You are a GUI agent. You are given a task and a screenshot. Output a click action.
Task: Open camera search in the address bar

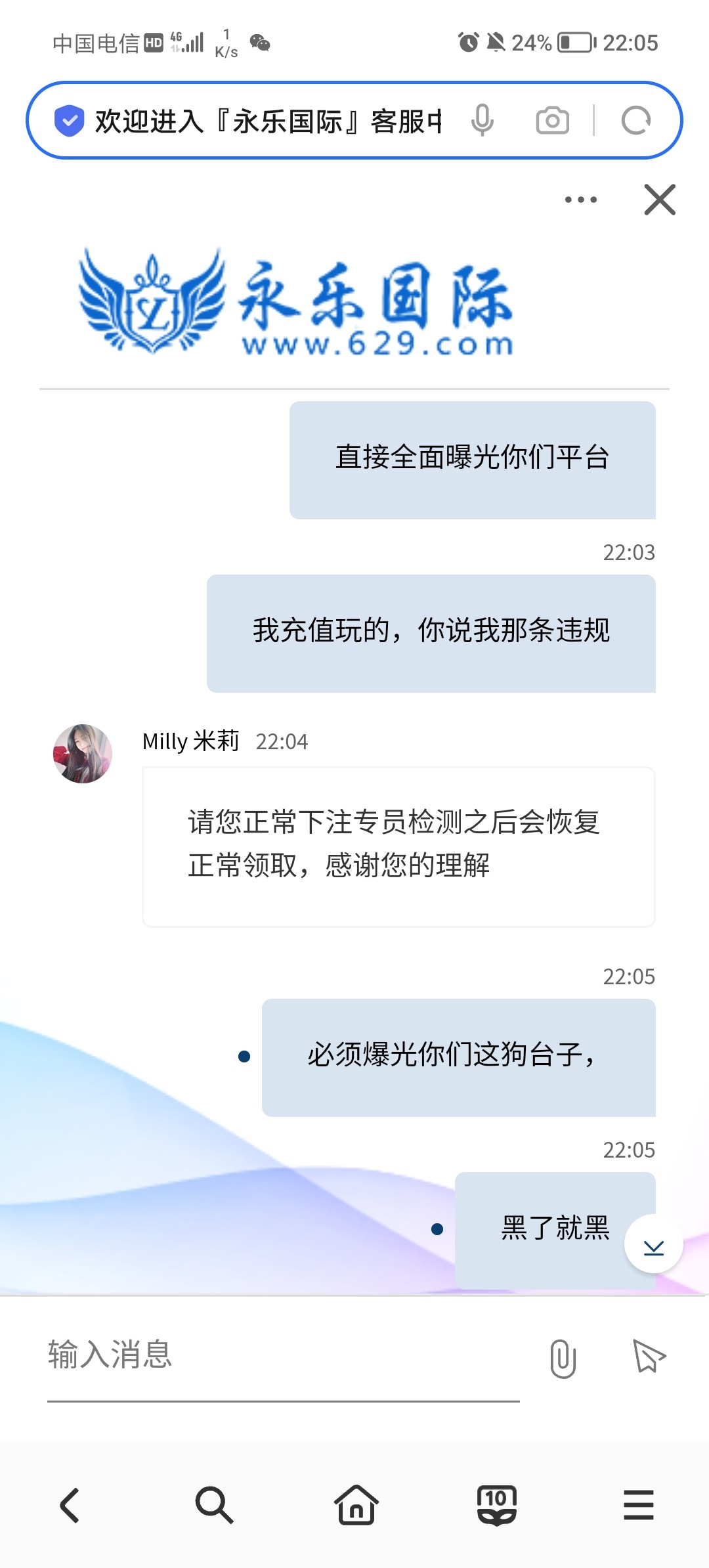552,121
